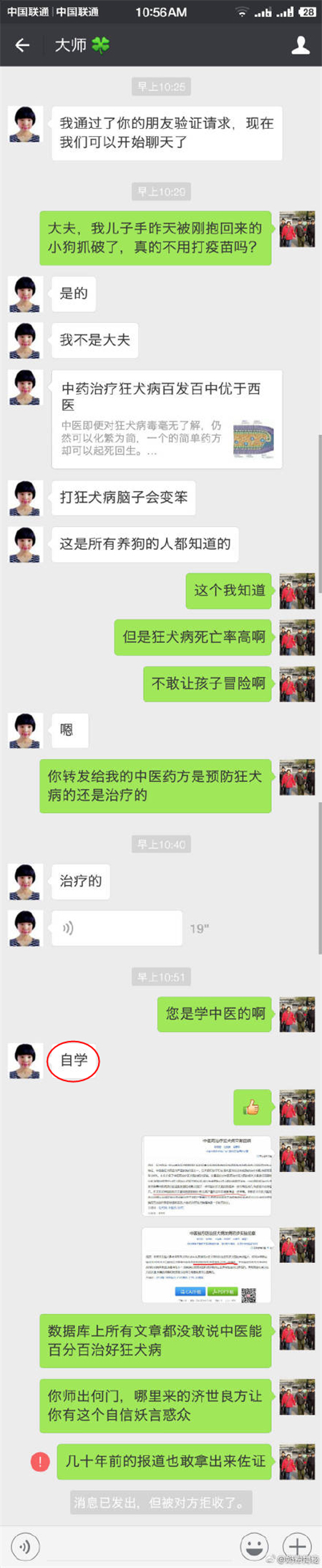The height and width of the screenshot is (1568, 322).
Task: Open 大师's avatar next to 我不是大夫
Action: 25,340
